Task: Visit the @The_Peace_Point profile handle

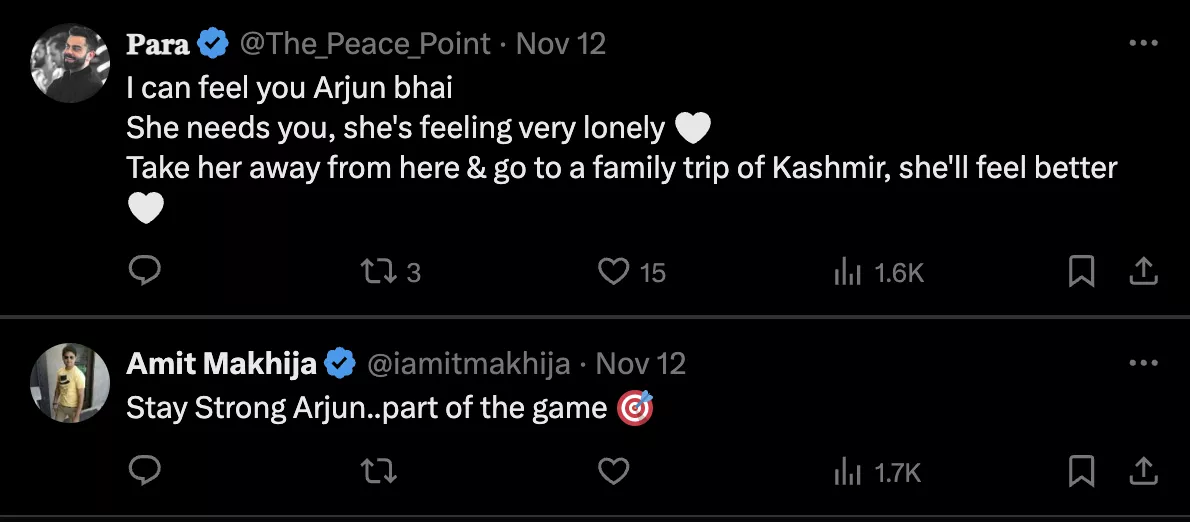Action: click(x=364, y=44)
